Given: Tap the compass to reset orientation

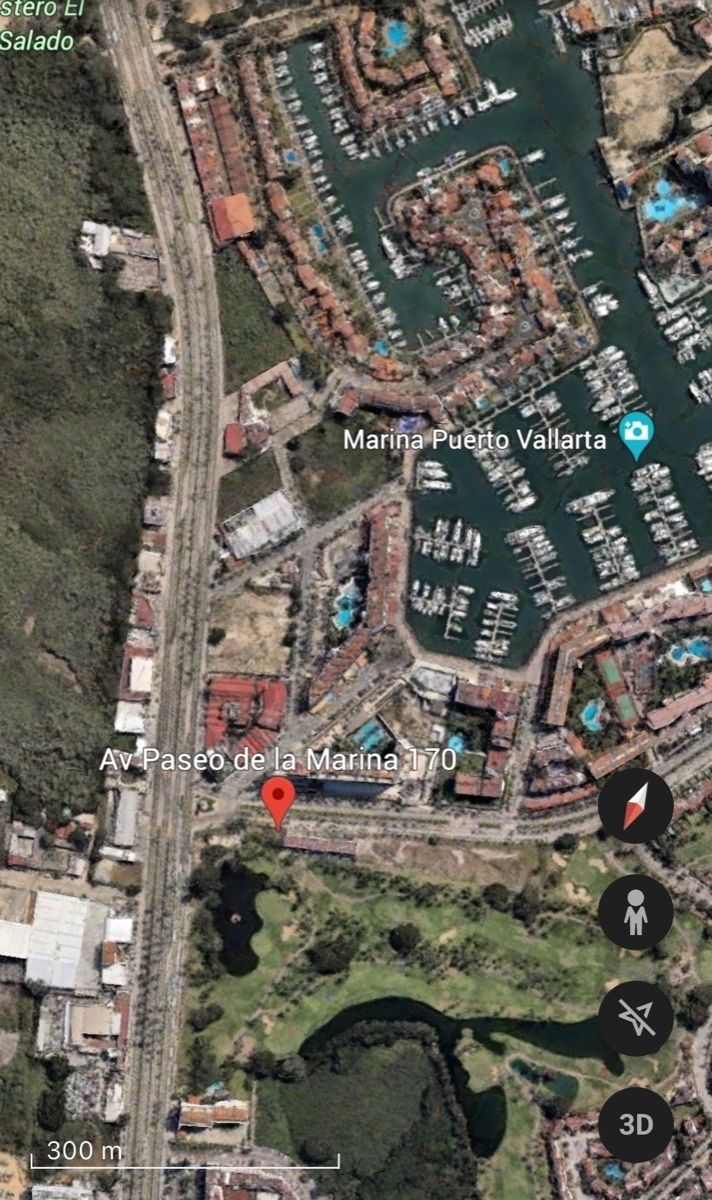Looking at the screenshot, I should point(635,806).
